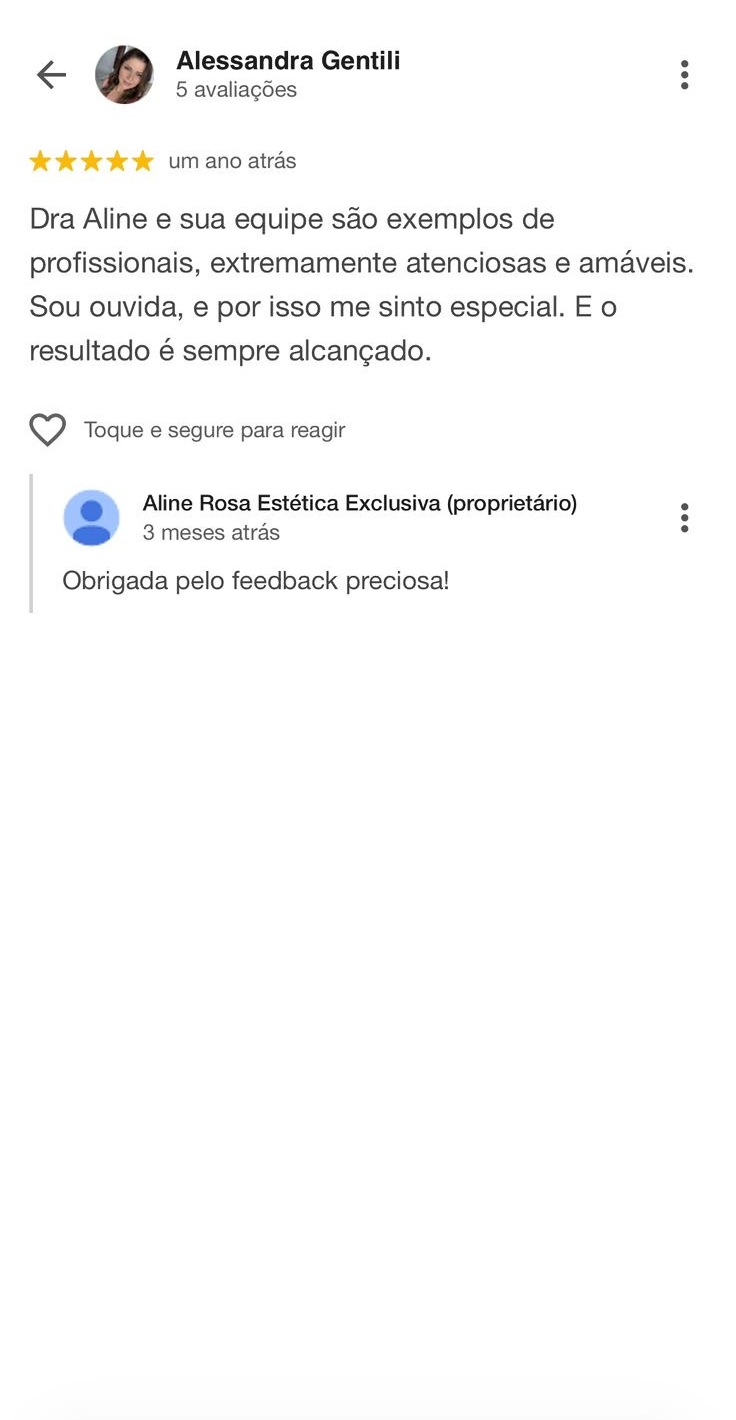
Task: View the reviewer's 5 avaliações
Action: [237, 89]
